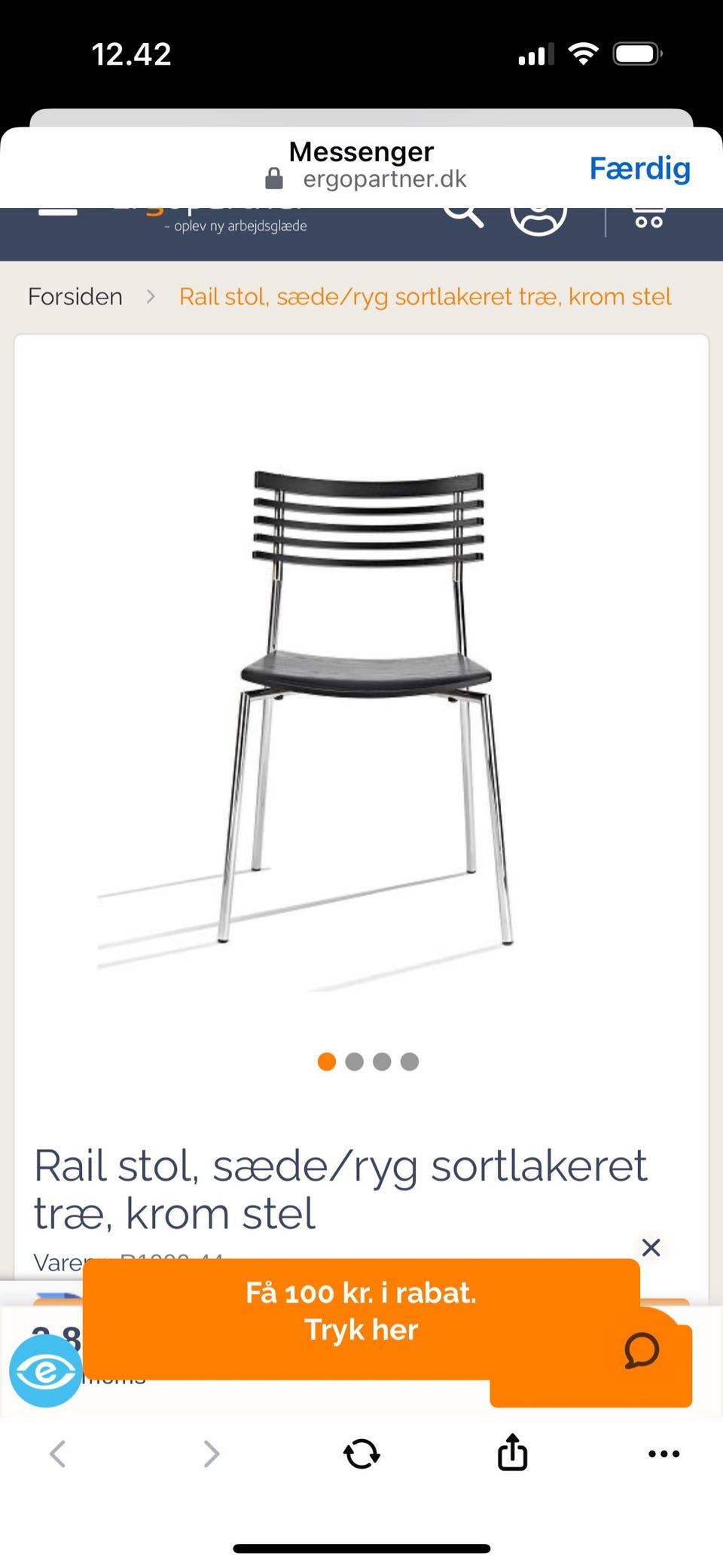Open the browser more options menu

tap(664, 1453)
